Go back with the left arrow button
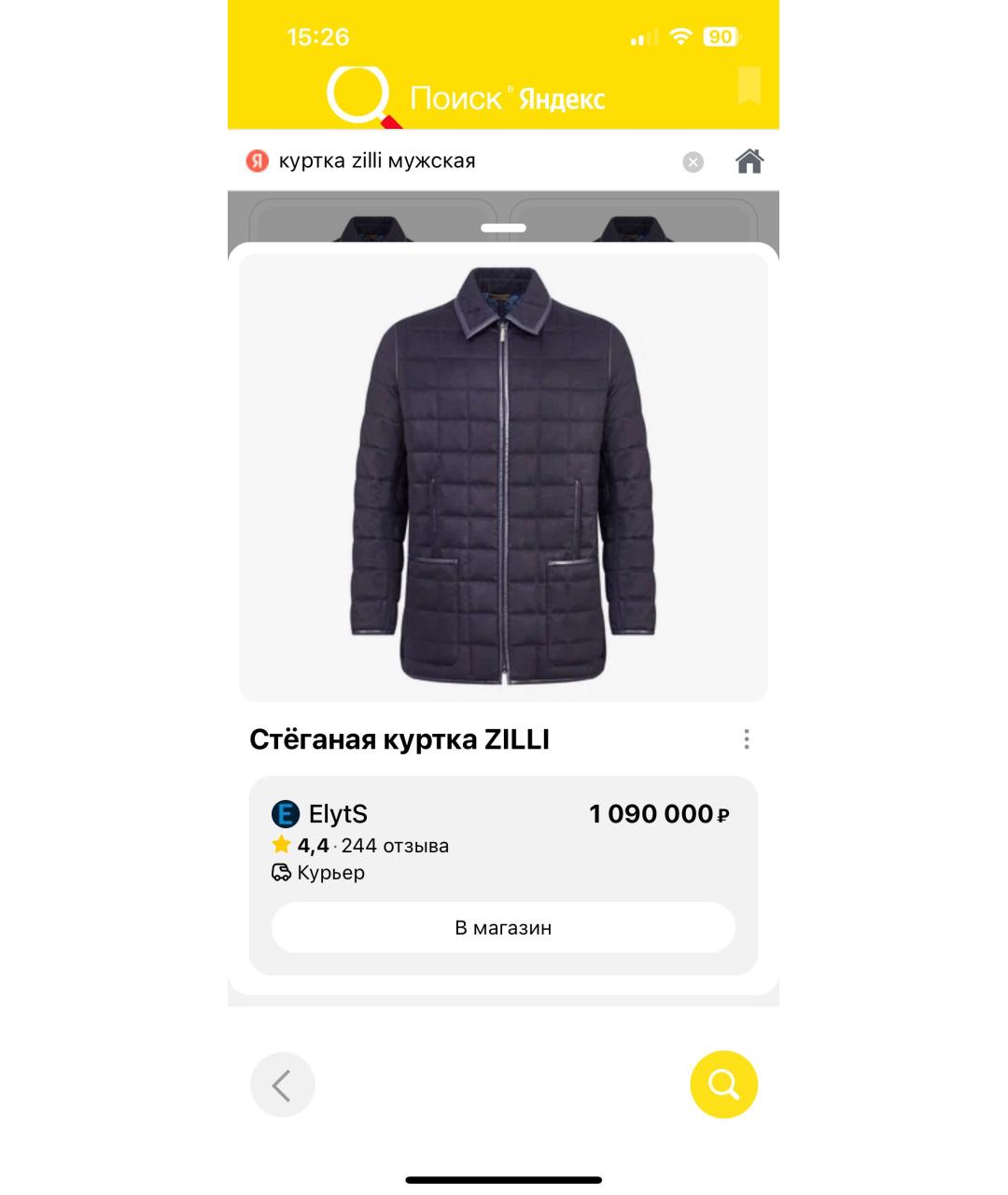The width and height of the screenshot is (1008, 1195). coord(282,1085)
